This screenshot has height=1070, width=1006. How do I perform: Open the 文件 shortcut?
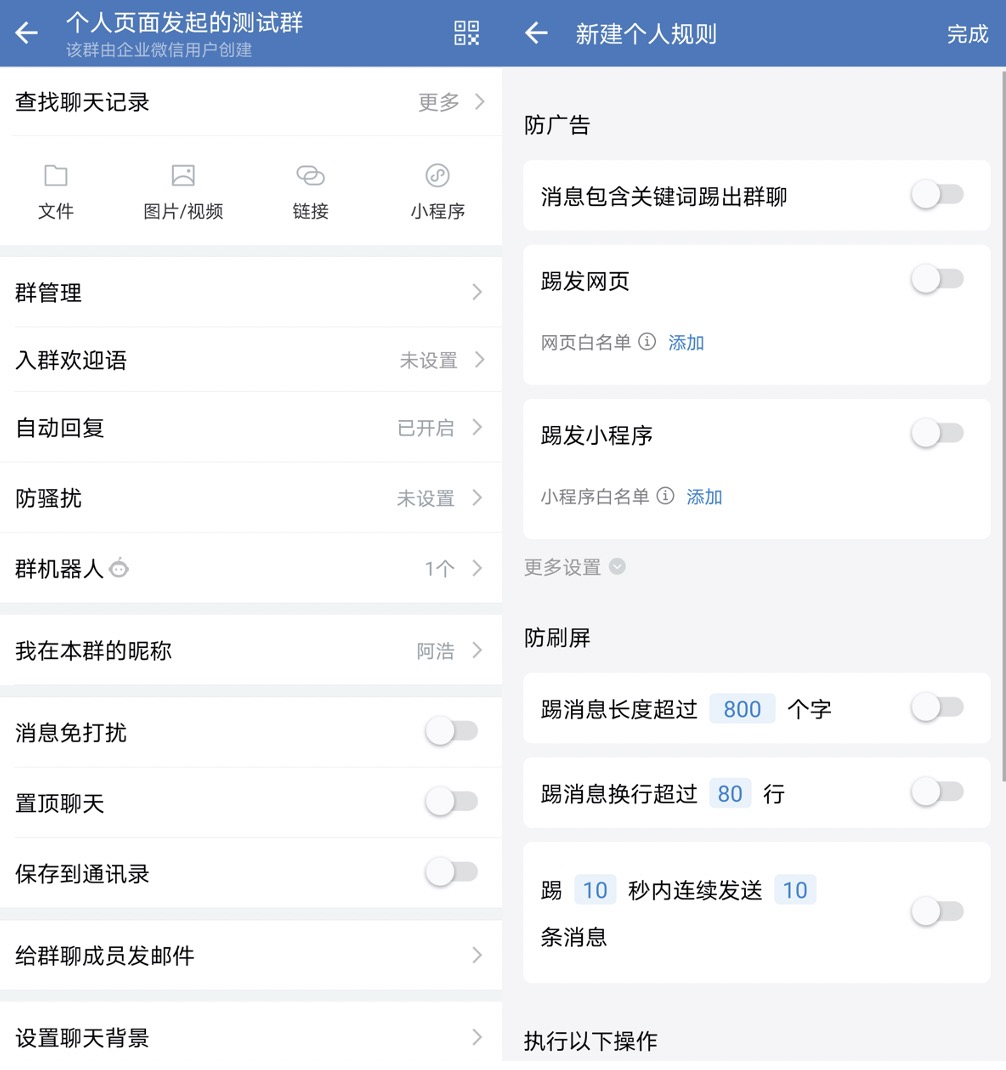click(x=56, y=192)
